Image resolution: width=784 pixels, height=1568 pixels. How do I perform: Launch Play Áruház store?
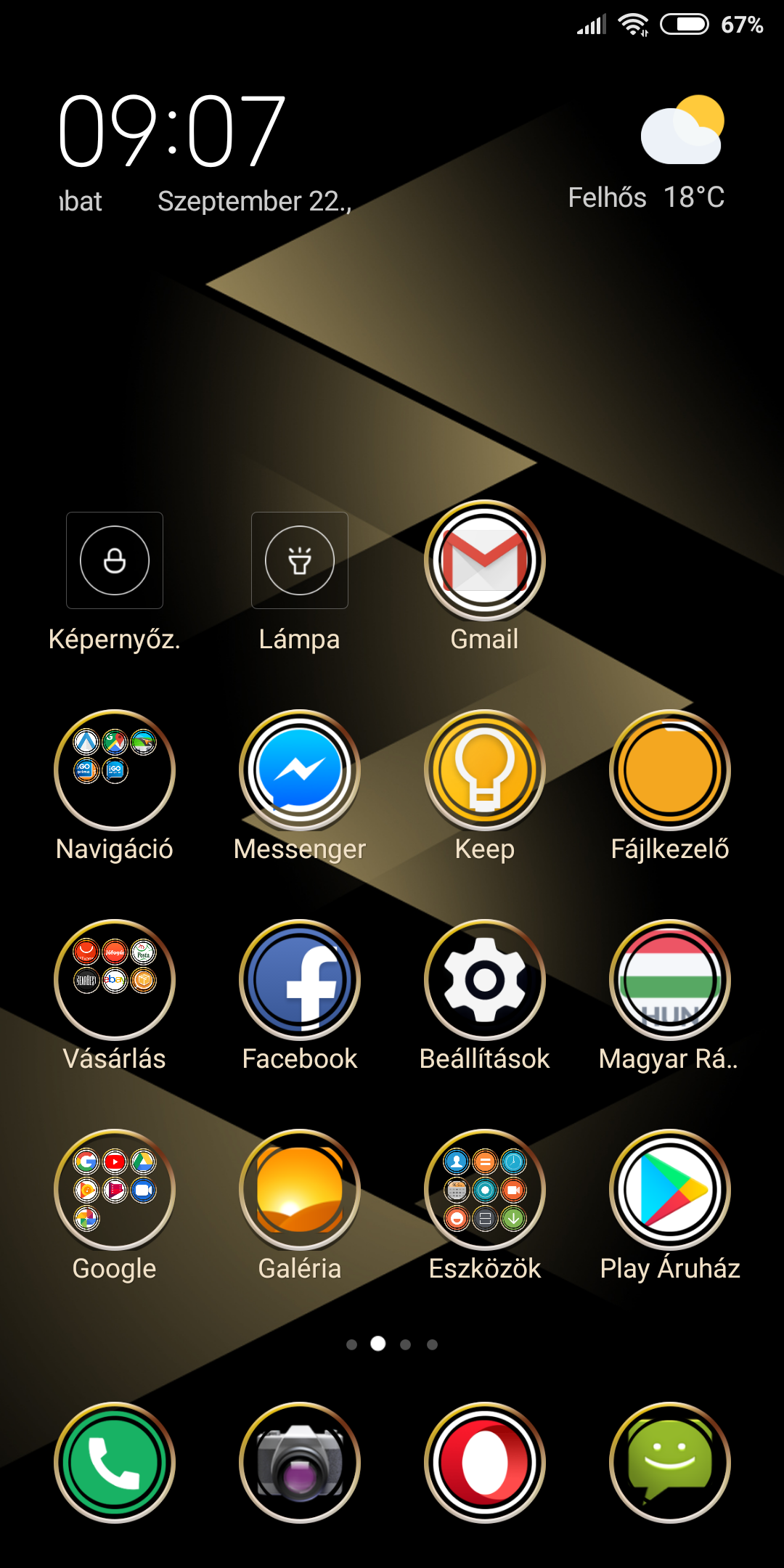point(670,1190)
